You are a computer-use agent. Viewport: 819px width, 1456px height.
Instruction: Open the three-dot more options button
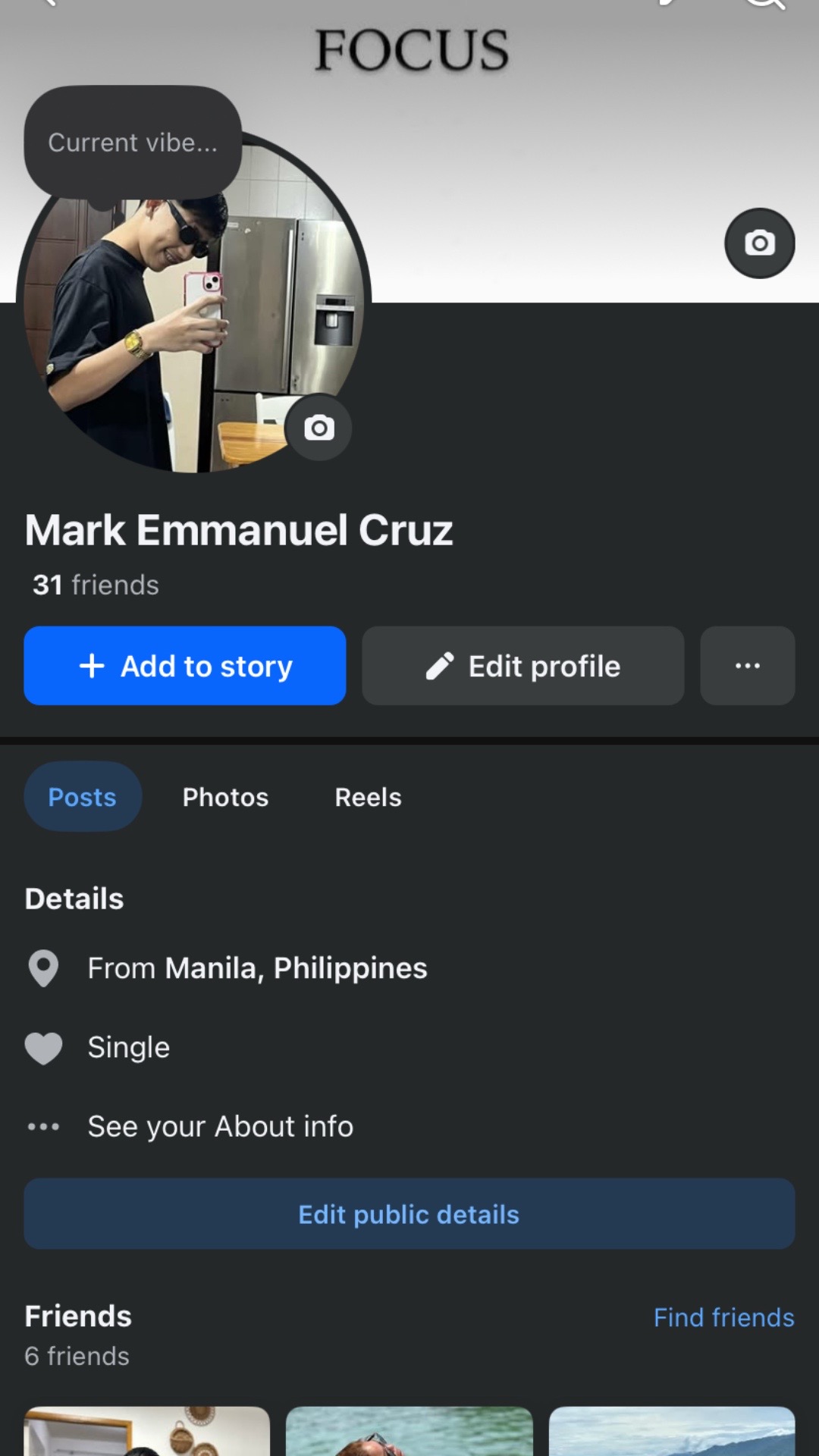(748, 666)
